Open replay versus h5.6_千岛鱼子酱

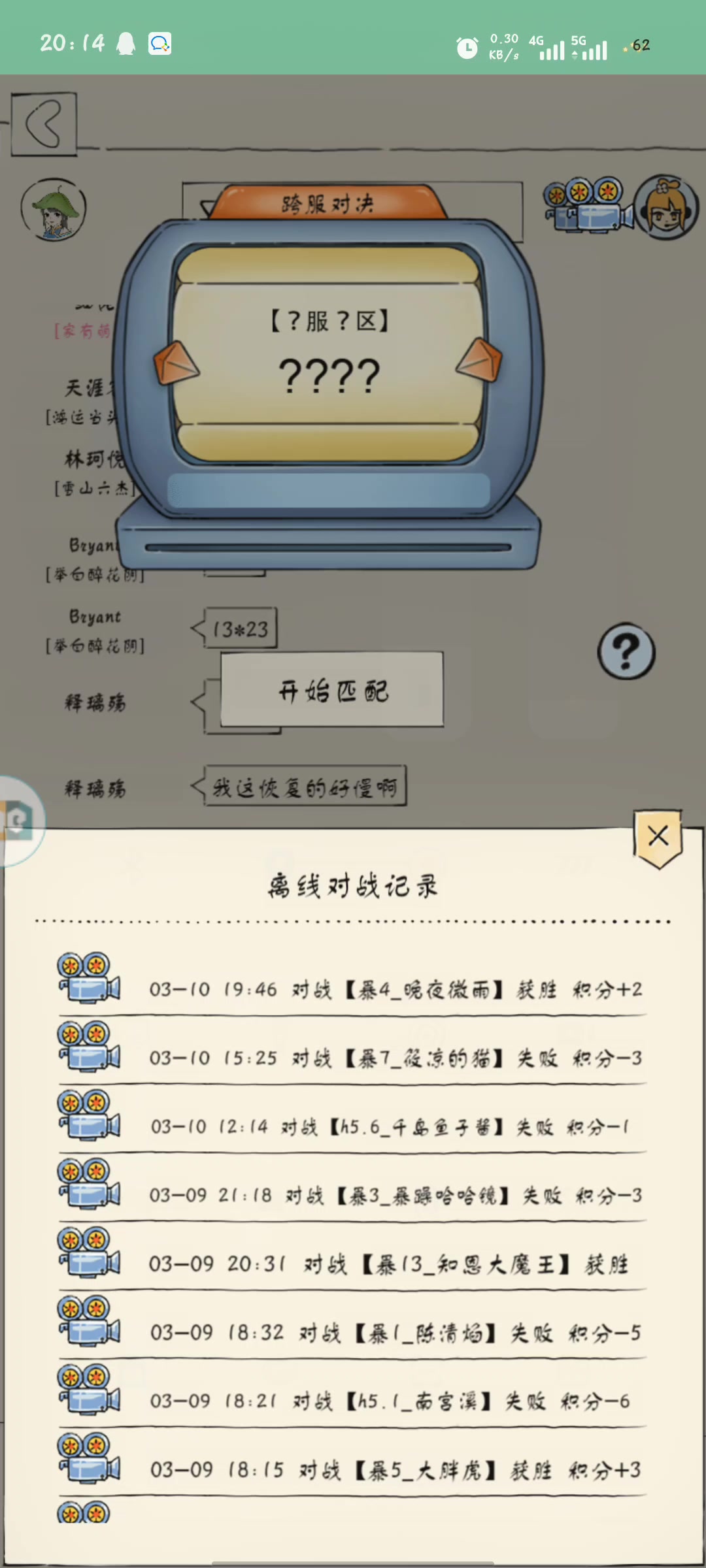89,1115
